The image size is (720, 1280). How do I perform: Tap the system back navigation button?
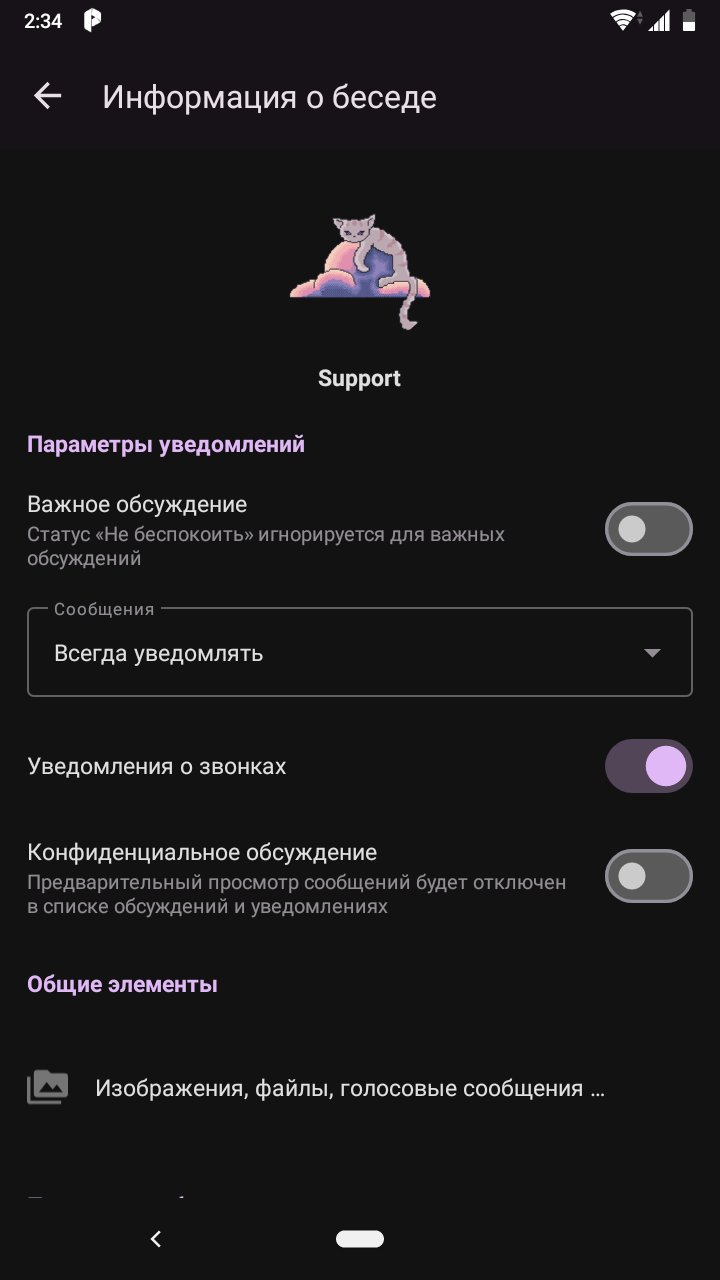coord(156,1239)
